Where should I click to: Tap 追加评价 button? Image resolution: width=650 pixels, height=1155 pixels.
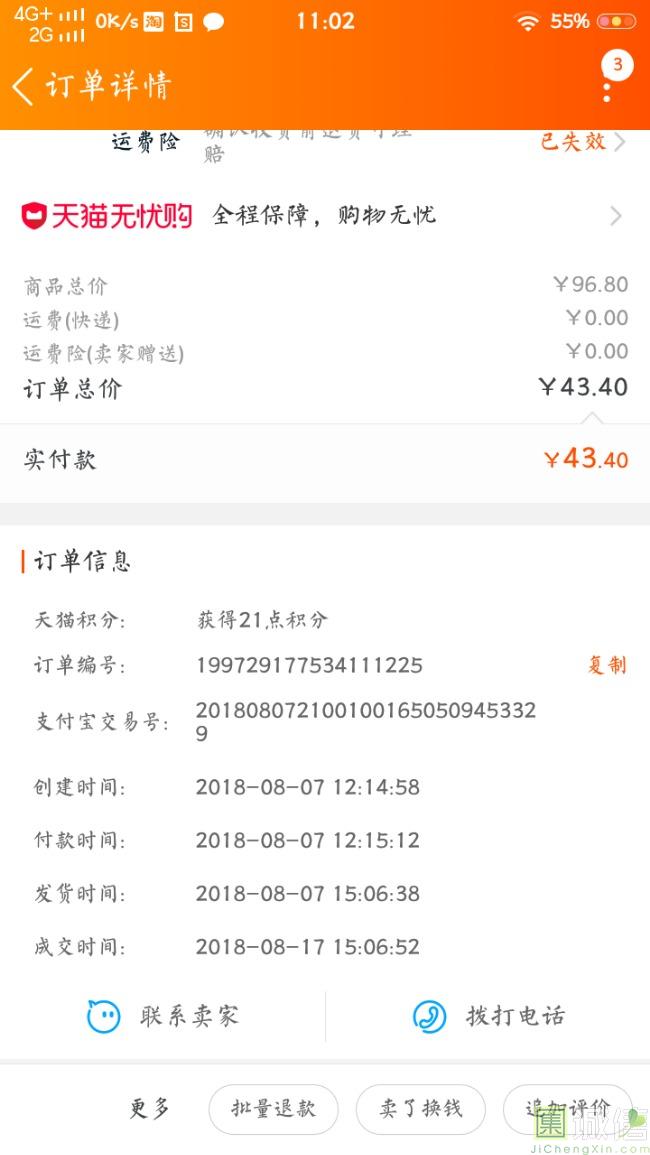[x=567, y=1109]
